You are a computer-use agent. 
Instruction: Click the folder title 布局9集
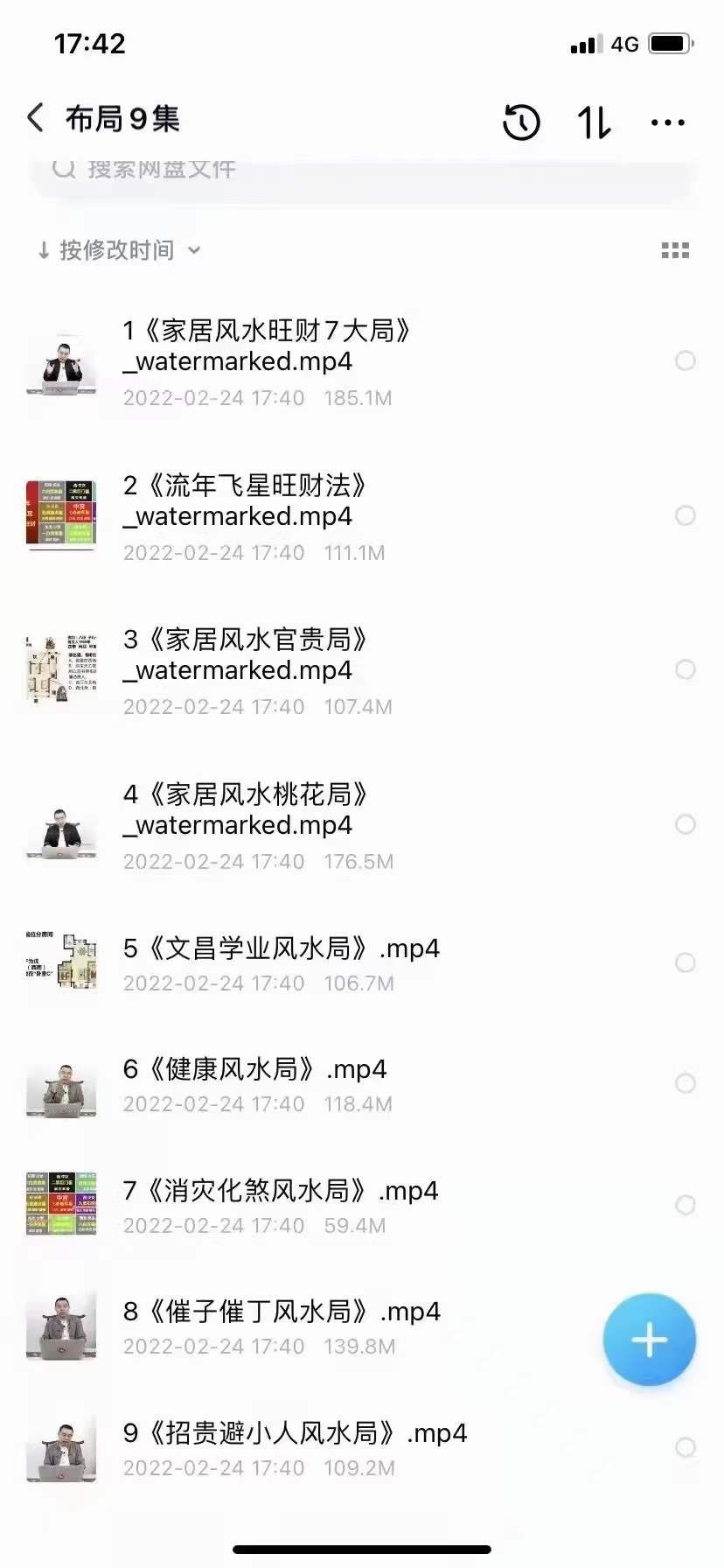[122, 117]
